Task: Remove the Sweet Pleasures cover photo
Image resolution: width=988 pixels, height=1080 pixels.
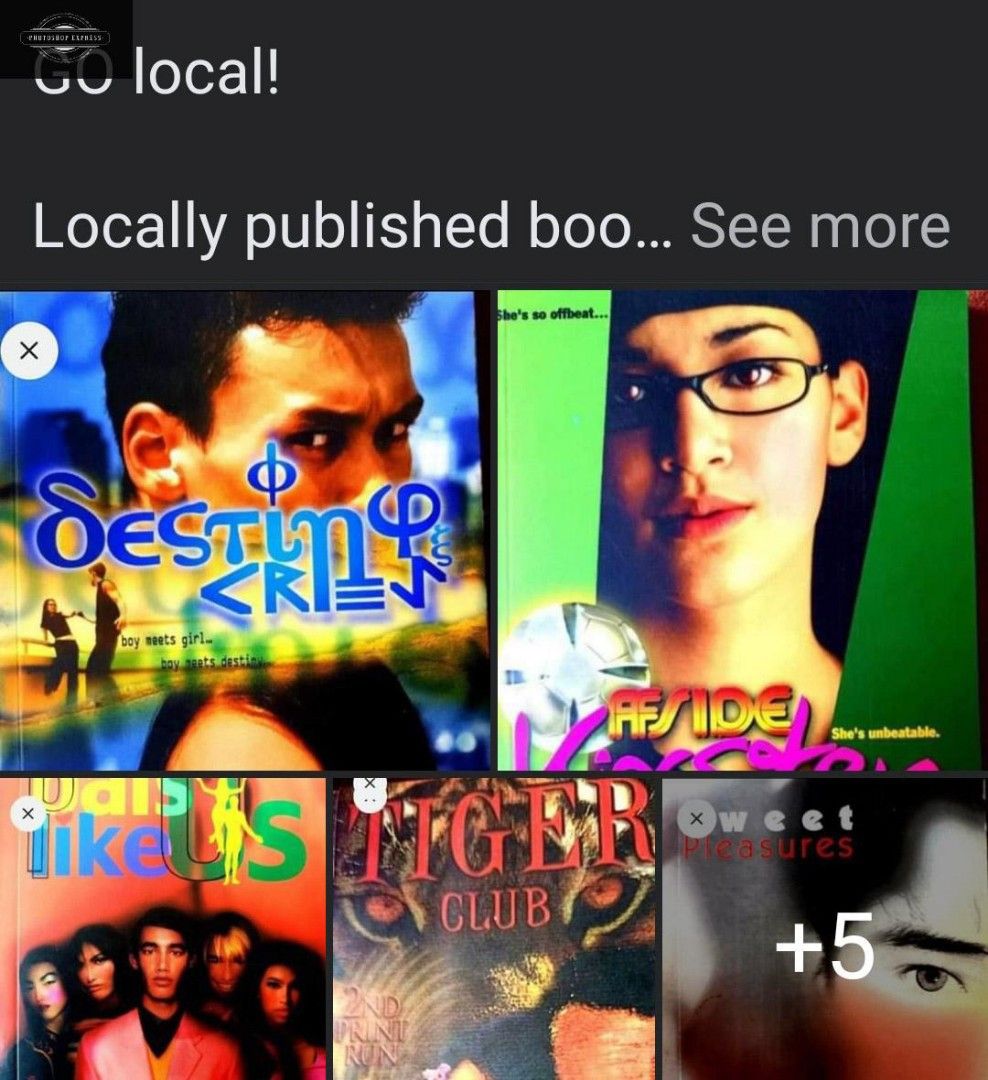Action: [x=697, y=820]
